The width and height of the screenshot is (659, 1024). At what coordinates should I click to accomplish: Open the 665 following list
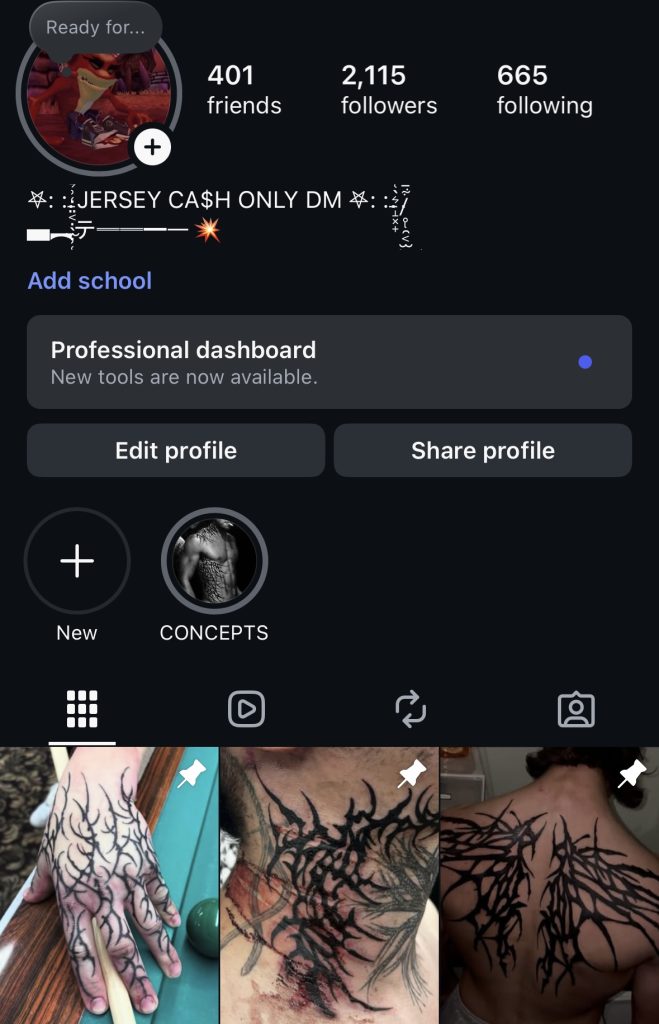(x=544, y=90)
